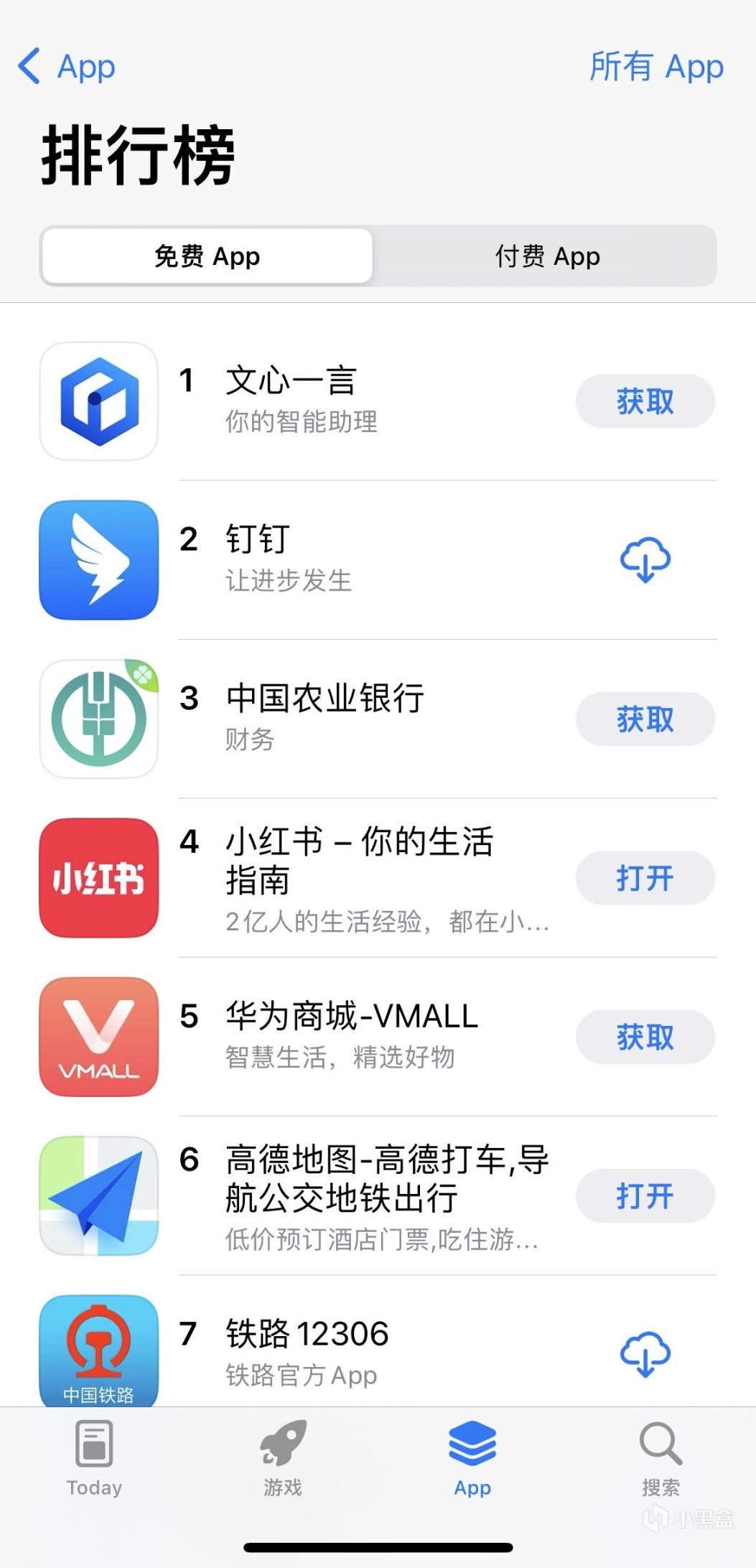Image resolution: width=756 pixels, height=1568 pixels.
Task: Get the 华为商城-VMALL app
Action: (645, 1037)
